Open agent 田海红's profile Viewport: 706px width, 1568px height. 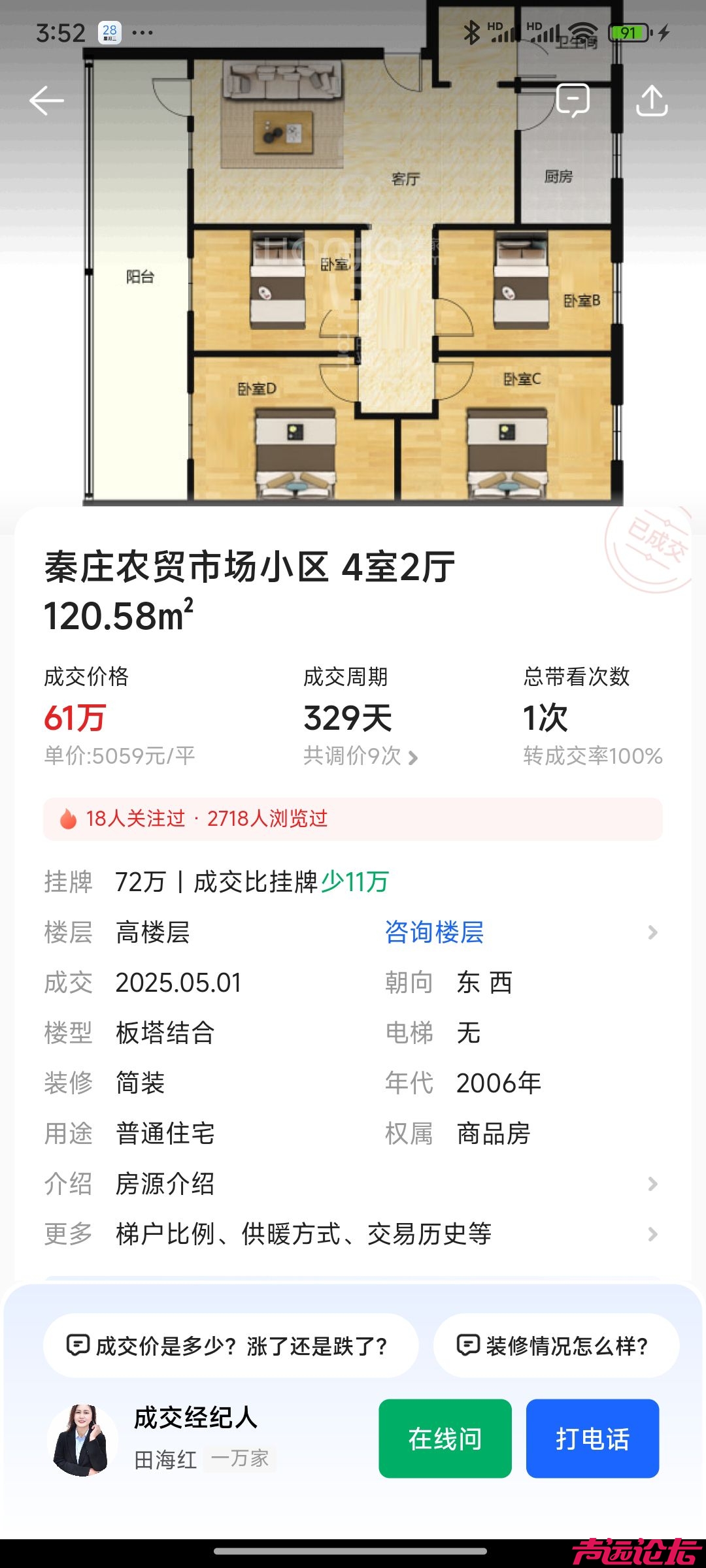tap(82, 1440)
